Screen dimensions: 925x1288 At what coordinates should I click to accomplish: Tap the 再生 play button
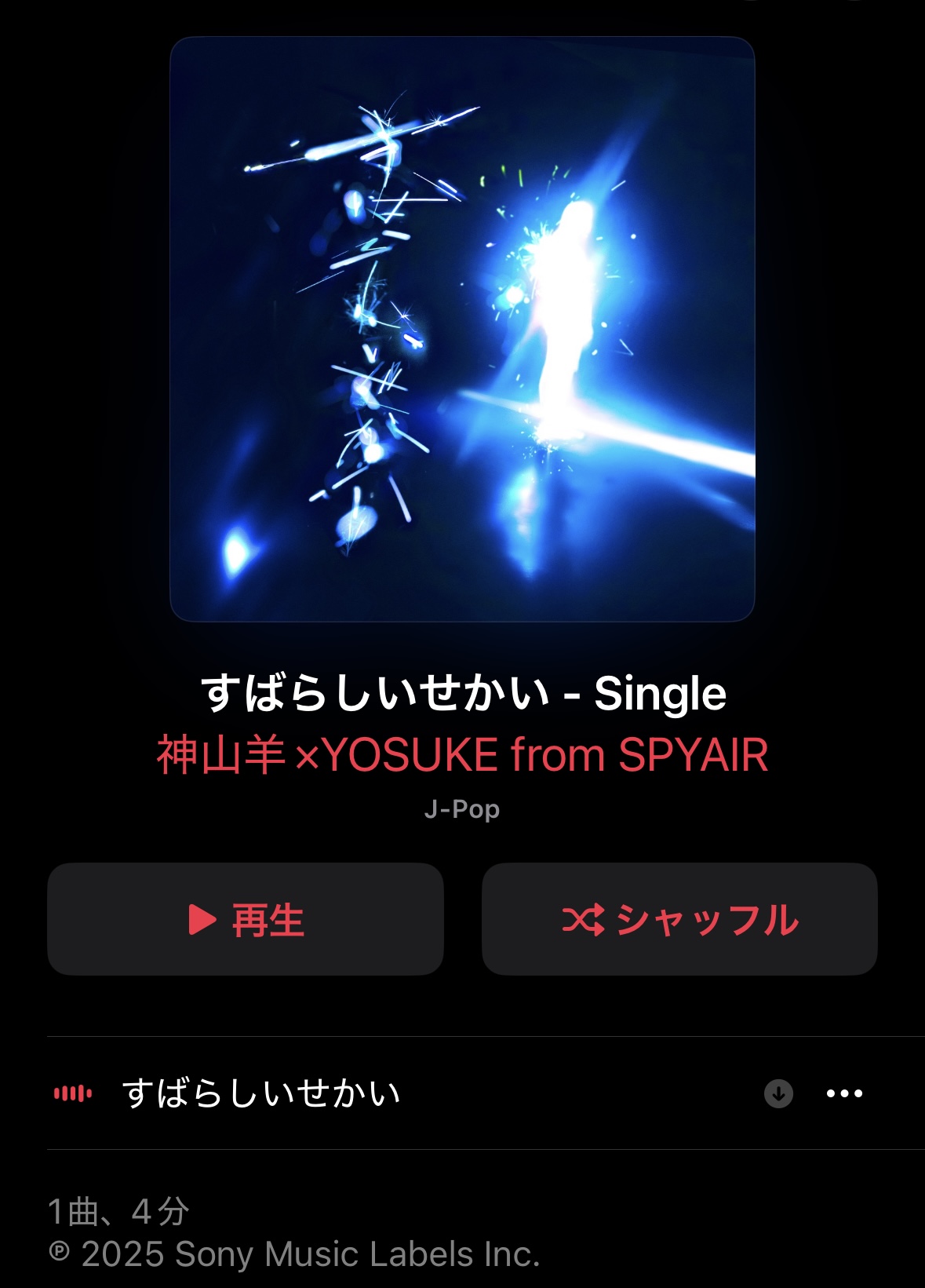[246, 919]
